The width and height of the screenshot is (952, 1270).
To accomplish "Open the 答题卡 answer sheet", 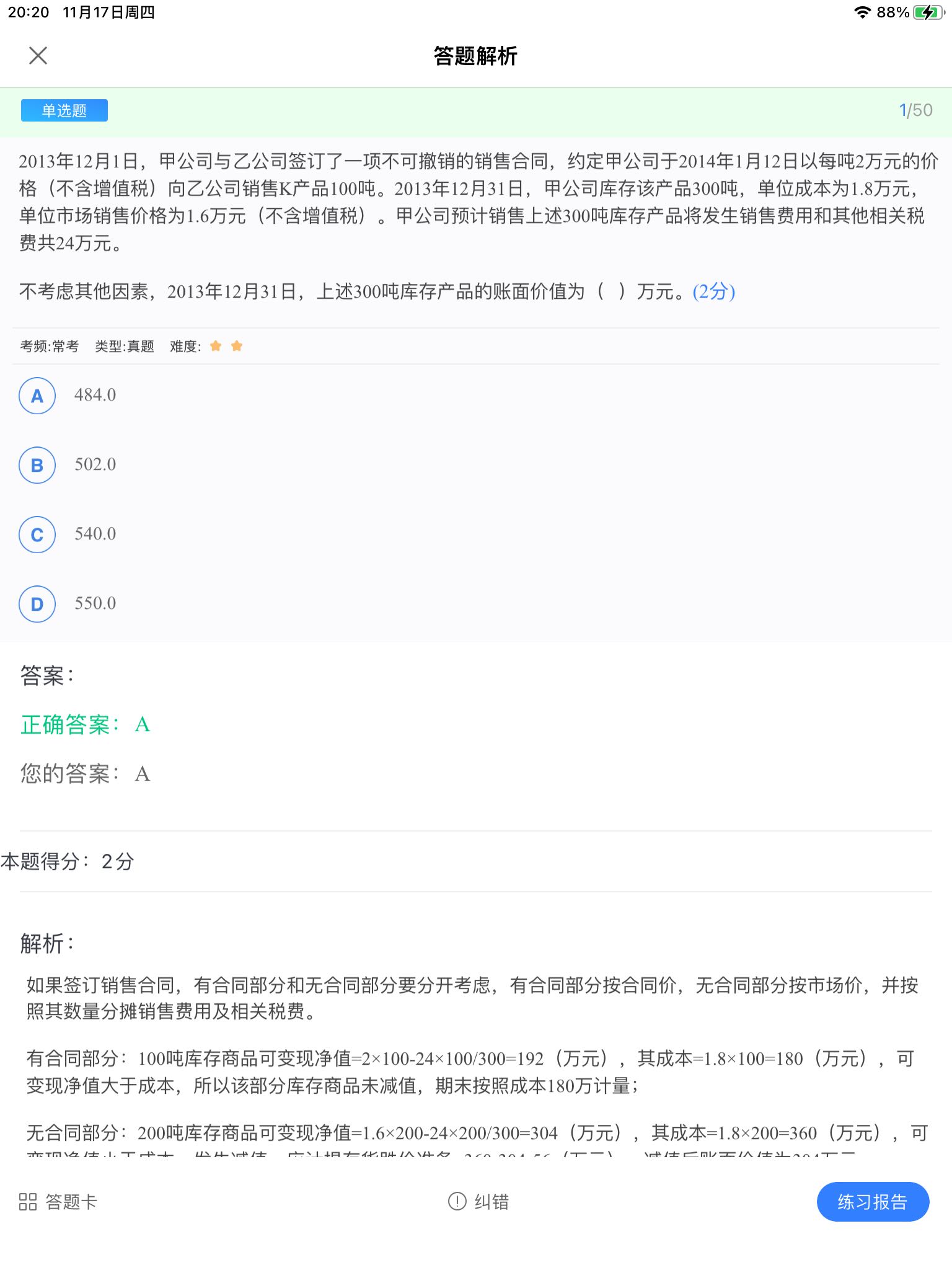I will click(58, 1202).
